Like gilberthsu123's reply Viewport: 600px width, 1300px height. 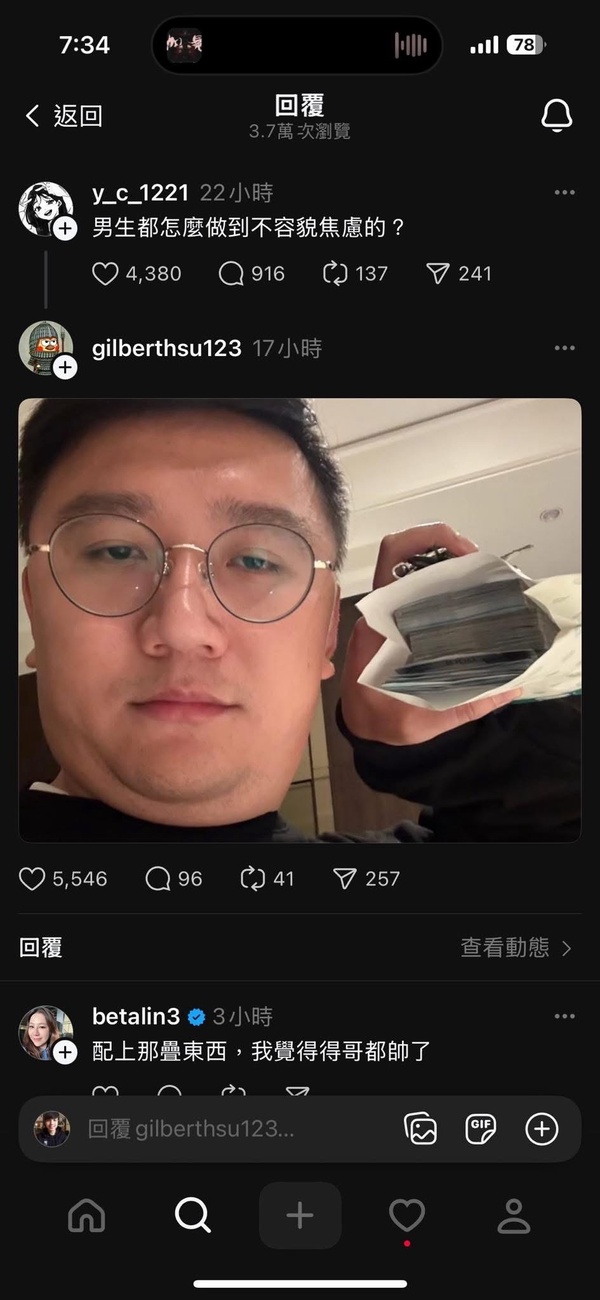[33, 878]
